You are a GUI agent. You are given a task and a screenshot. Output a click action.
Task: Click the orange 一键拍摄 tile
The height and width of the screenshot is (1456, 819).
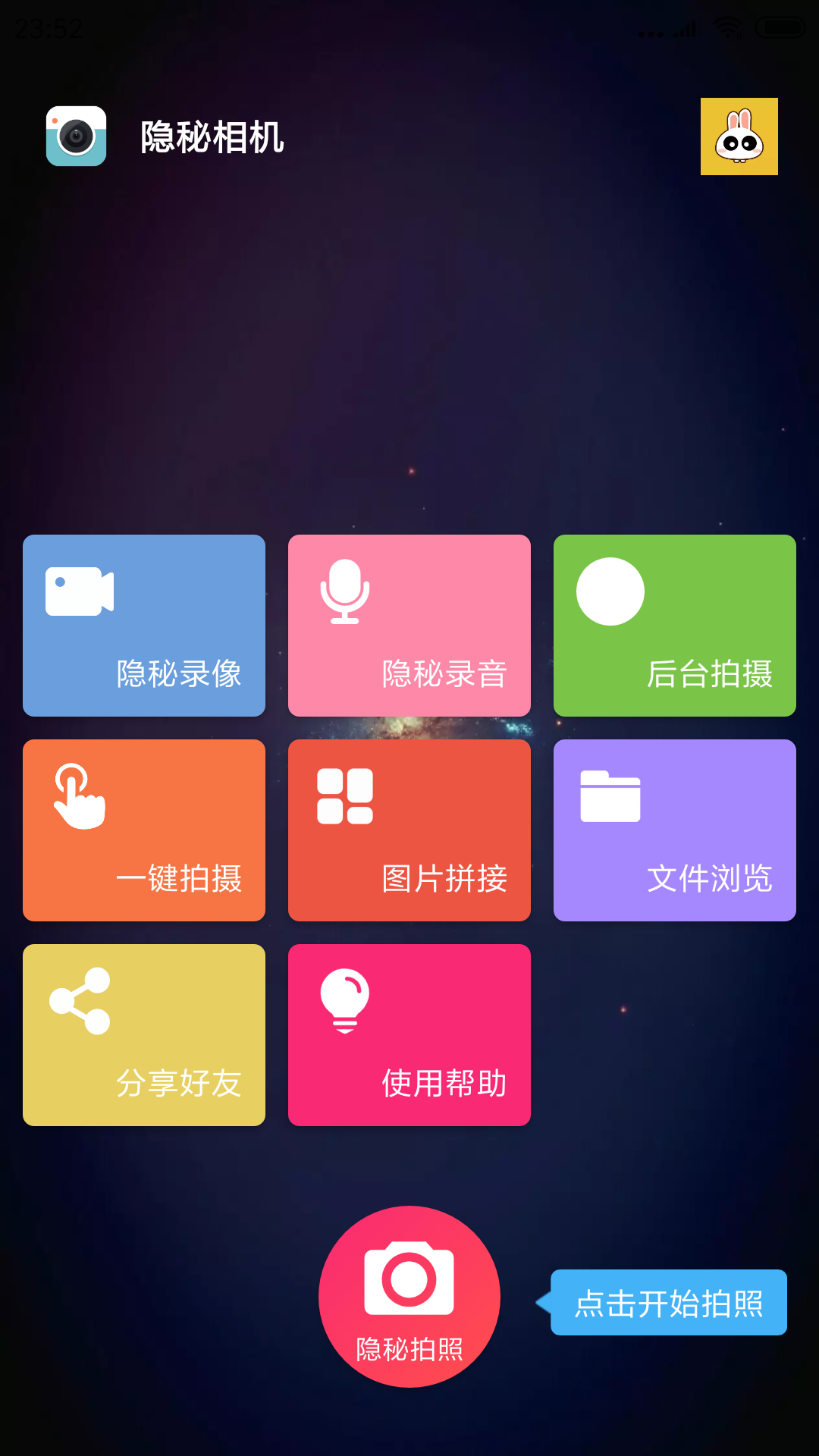point(144,830)
